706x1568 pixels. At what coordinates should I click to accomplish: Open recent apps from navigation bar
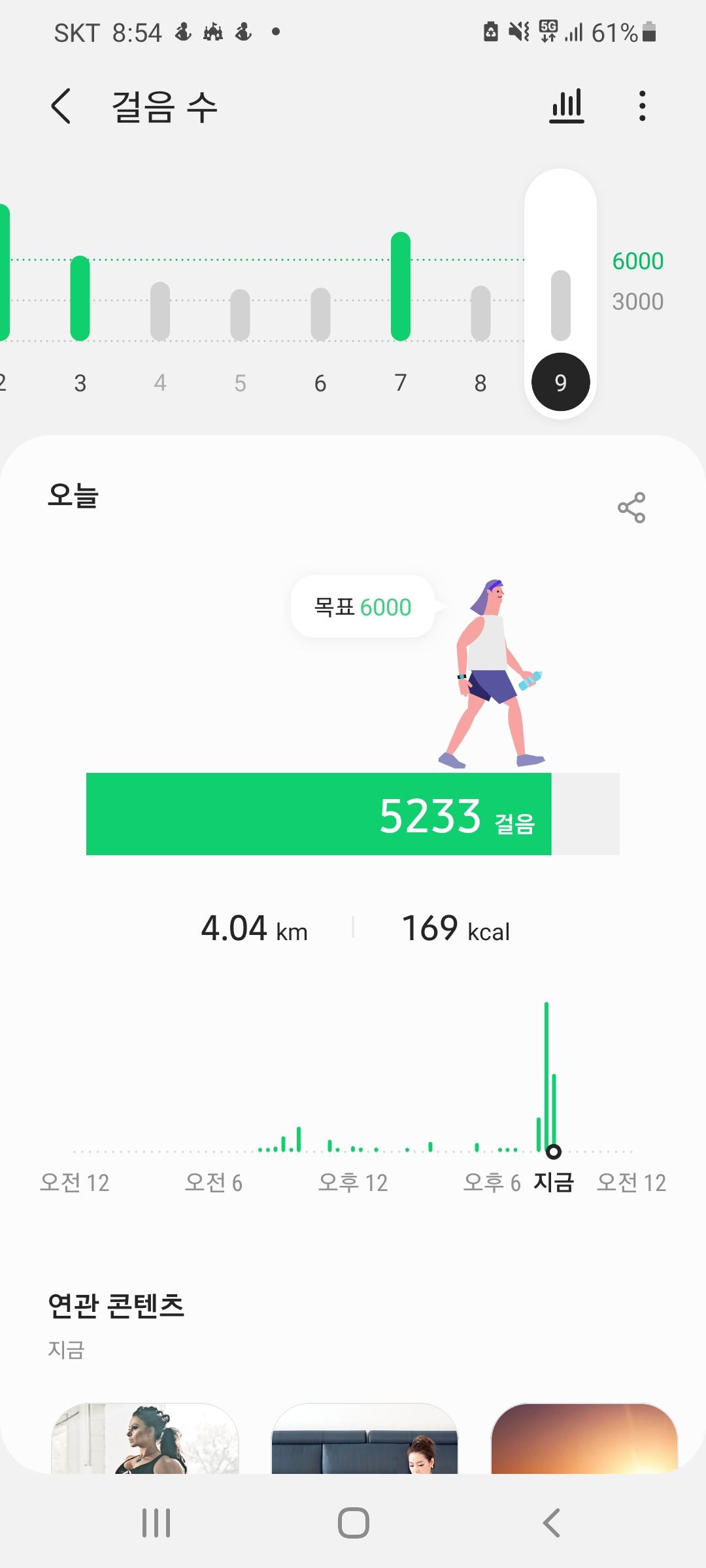point(156,1523)
